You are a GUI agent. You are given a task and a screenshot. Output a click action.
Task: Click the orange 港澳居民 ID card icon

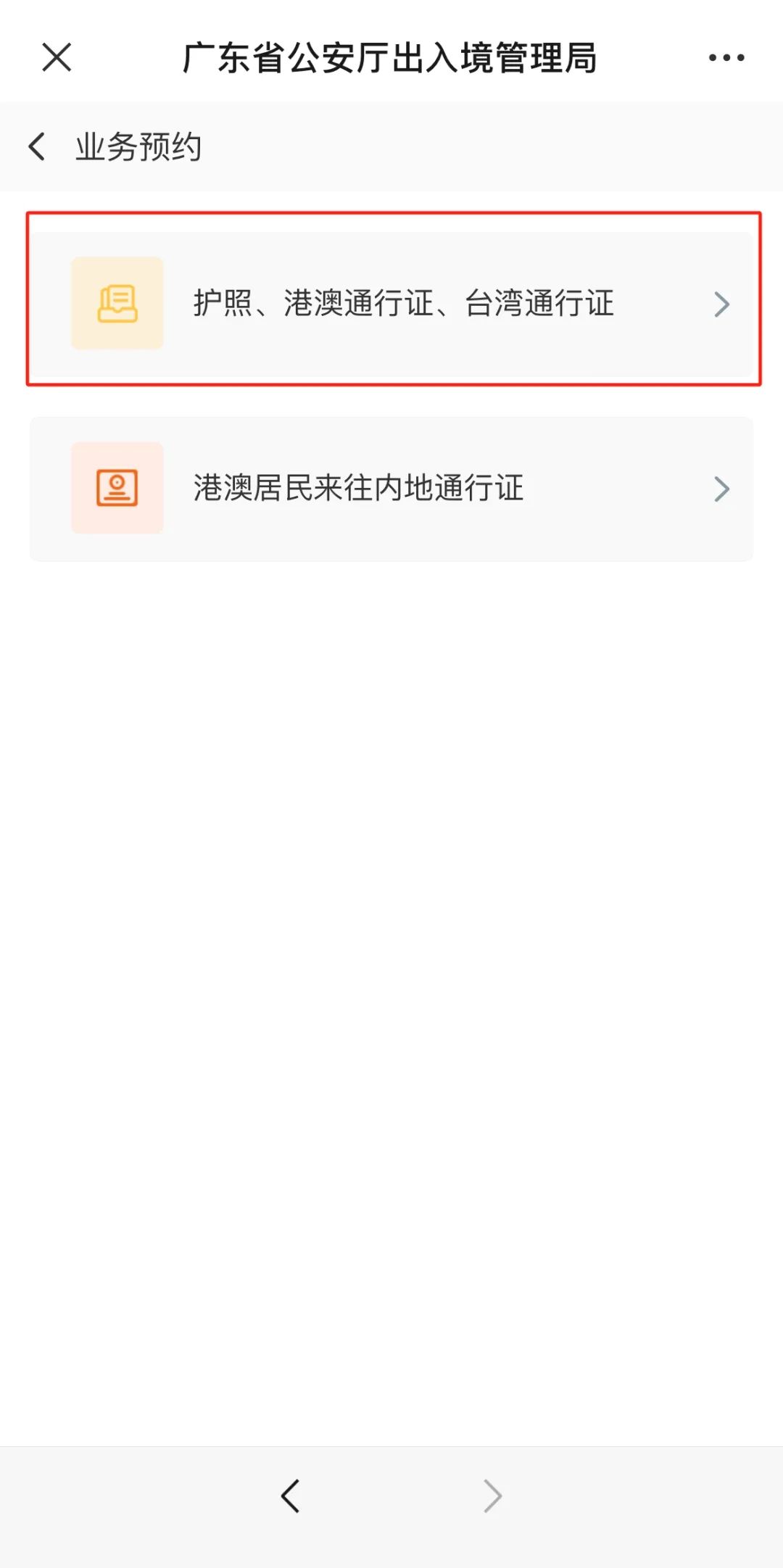click(x=117, y=488)
